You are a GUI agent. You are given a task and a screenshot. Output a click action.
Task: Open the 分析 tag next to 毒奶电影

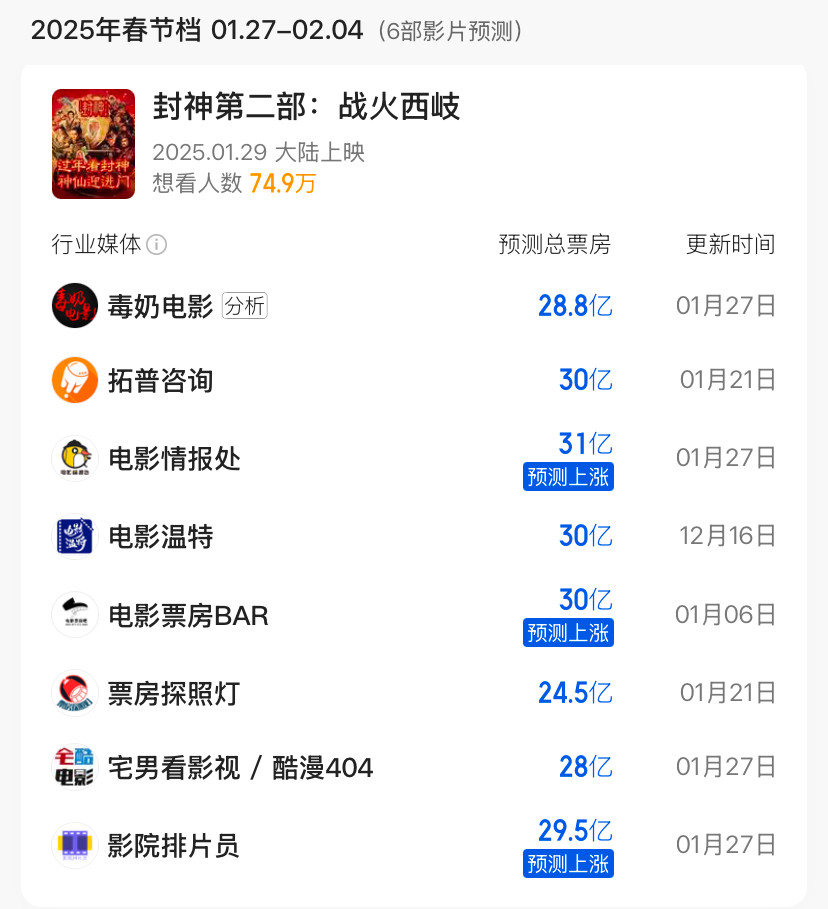pos(245,306)
